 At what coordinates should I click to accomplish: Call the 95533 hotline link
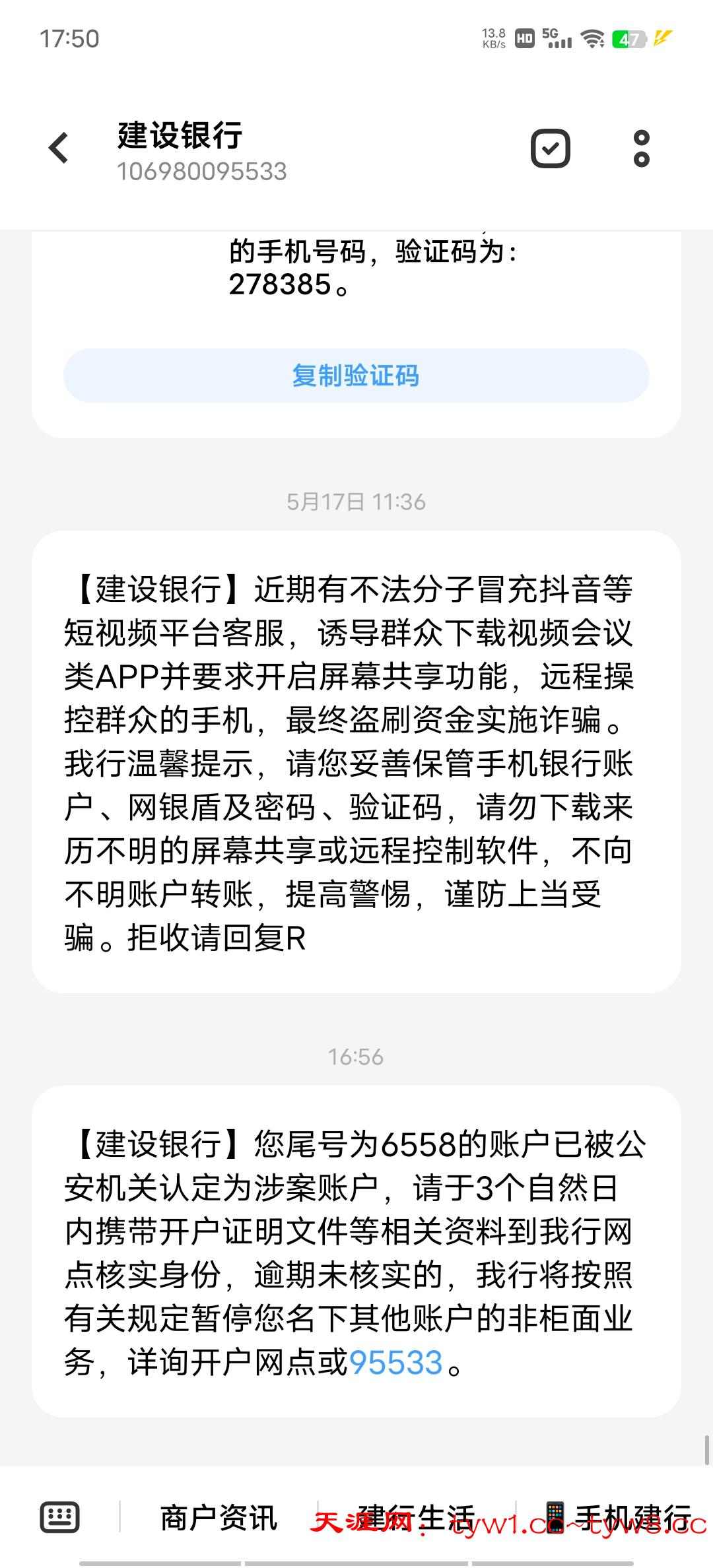point(395,1362)
